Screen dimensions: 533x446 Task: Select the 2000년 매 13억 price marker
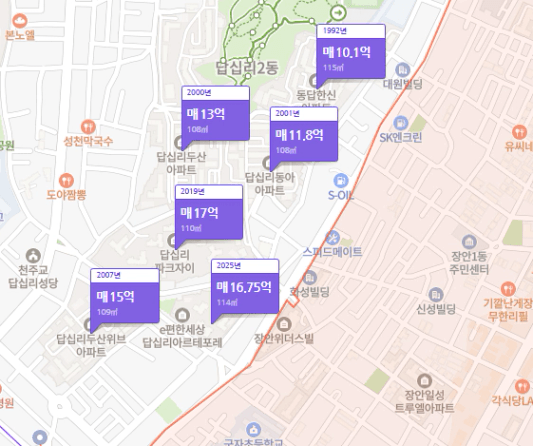tap(216, 113)
